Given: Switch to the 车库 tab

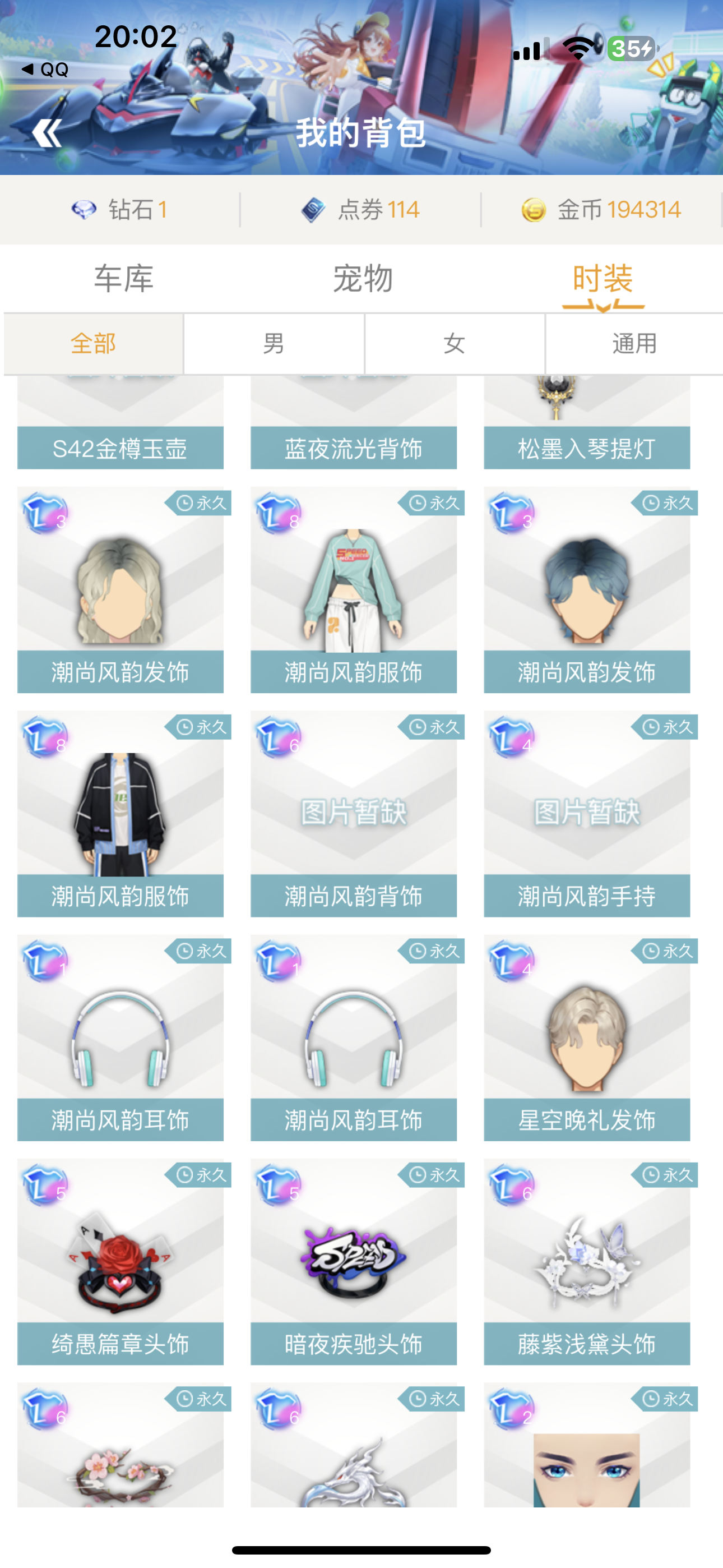Looking at the screenshot, I should pyautogui.click(x=123, y=279).
